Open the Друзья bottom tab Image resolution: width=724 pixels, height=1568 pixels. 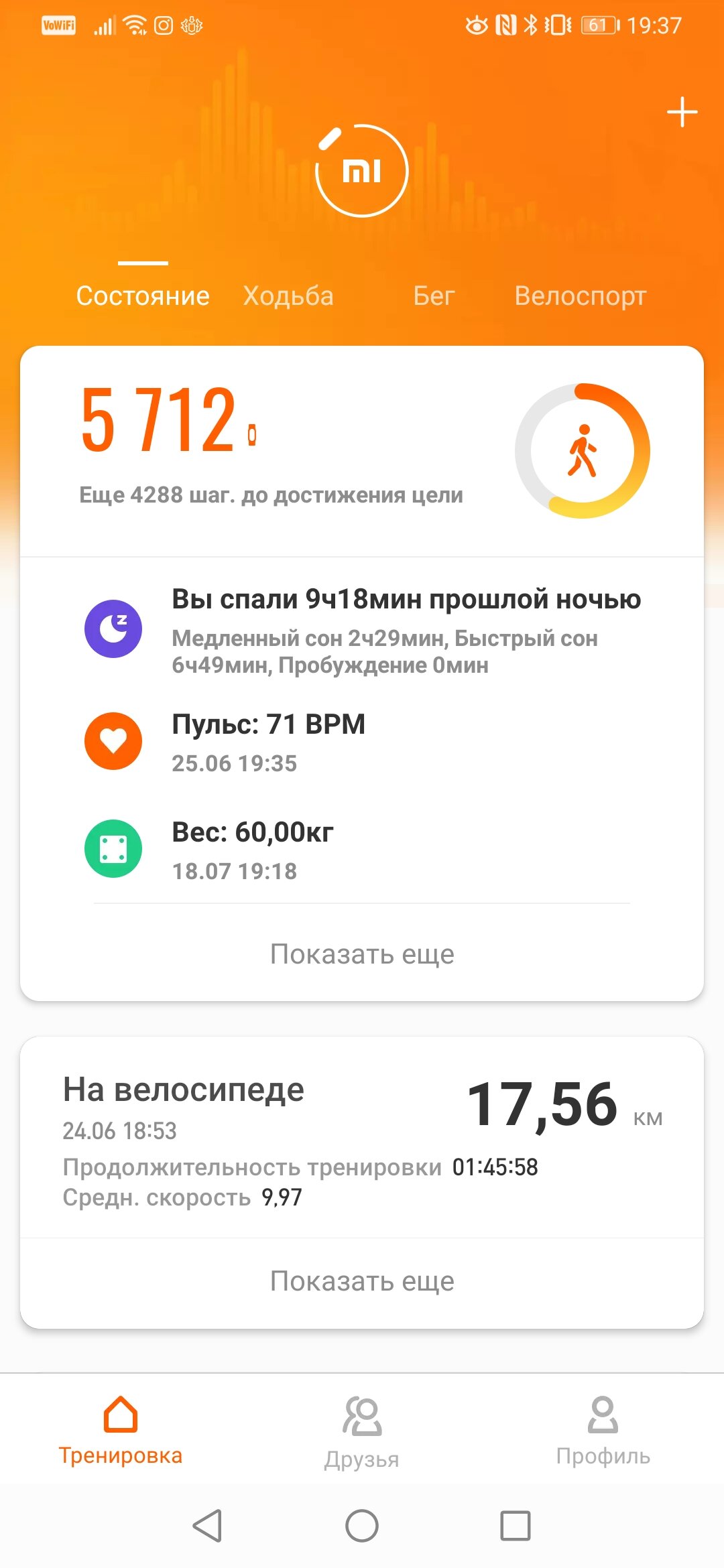[362, 1433]
